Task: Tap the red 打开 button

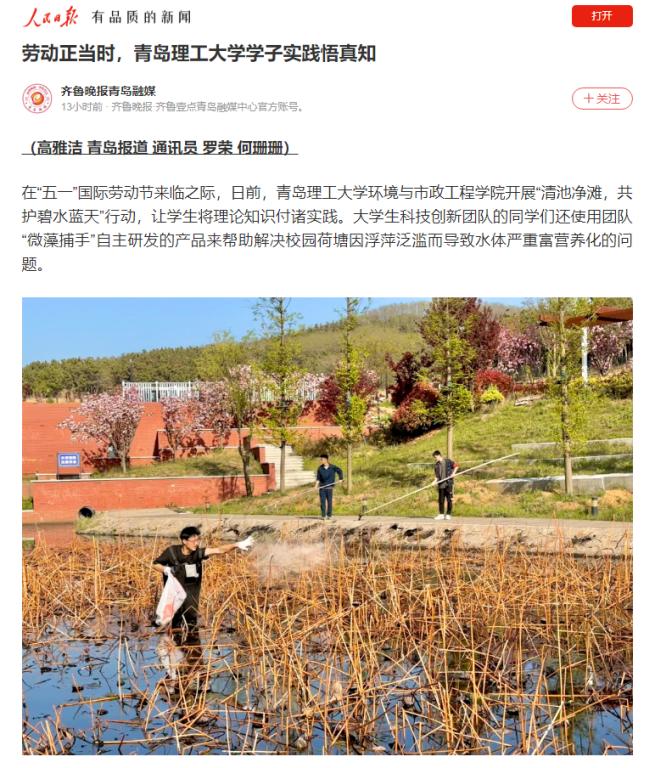Action: point(602,16)
